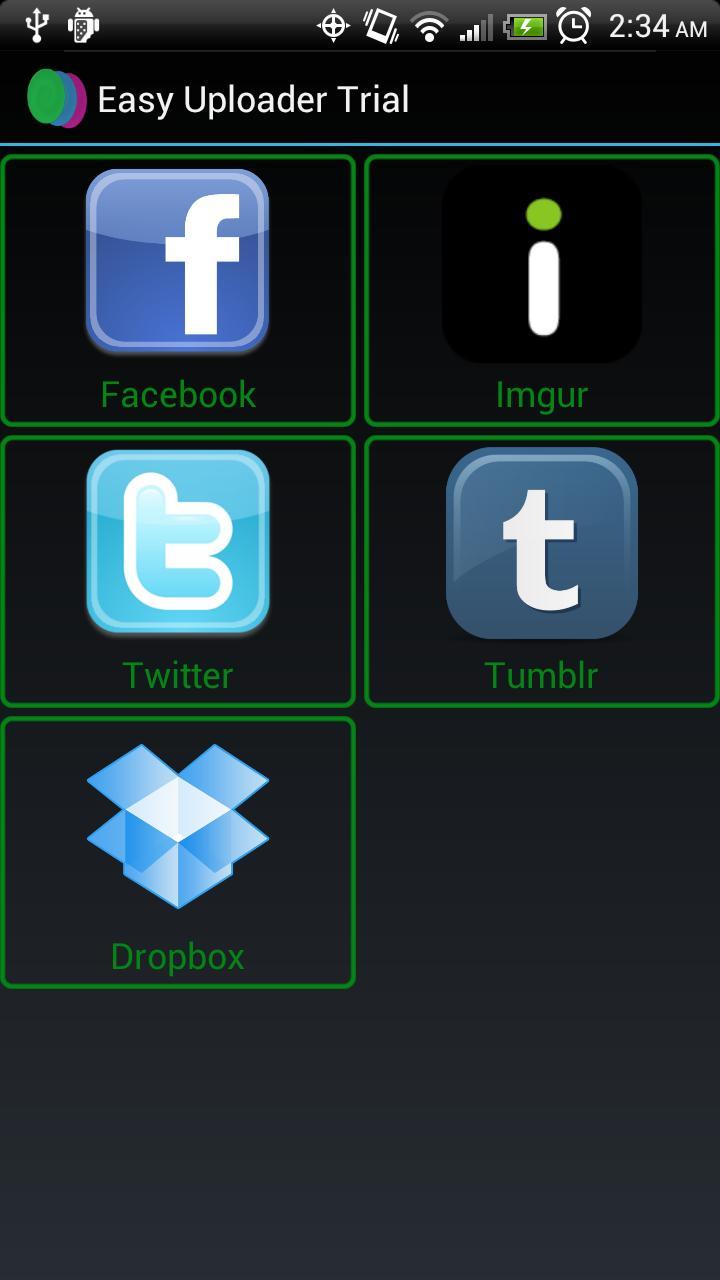
Task: Open the Tumblr icon
Action: pyautogui.click(x=541, y=543)
